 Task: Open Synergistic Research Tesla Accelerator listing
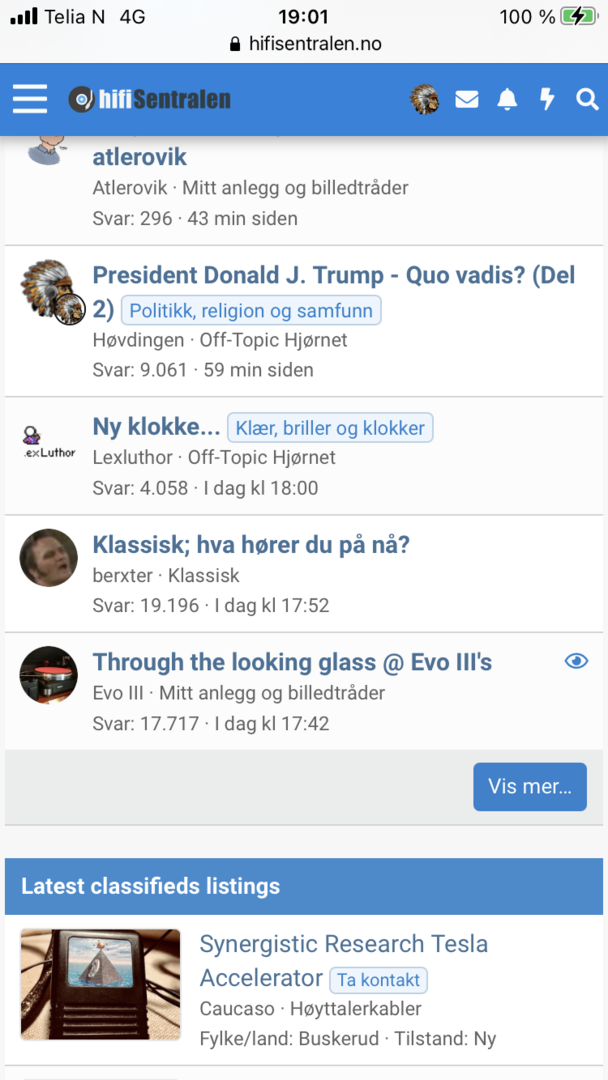point(344,960)
